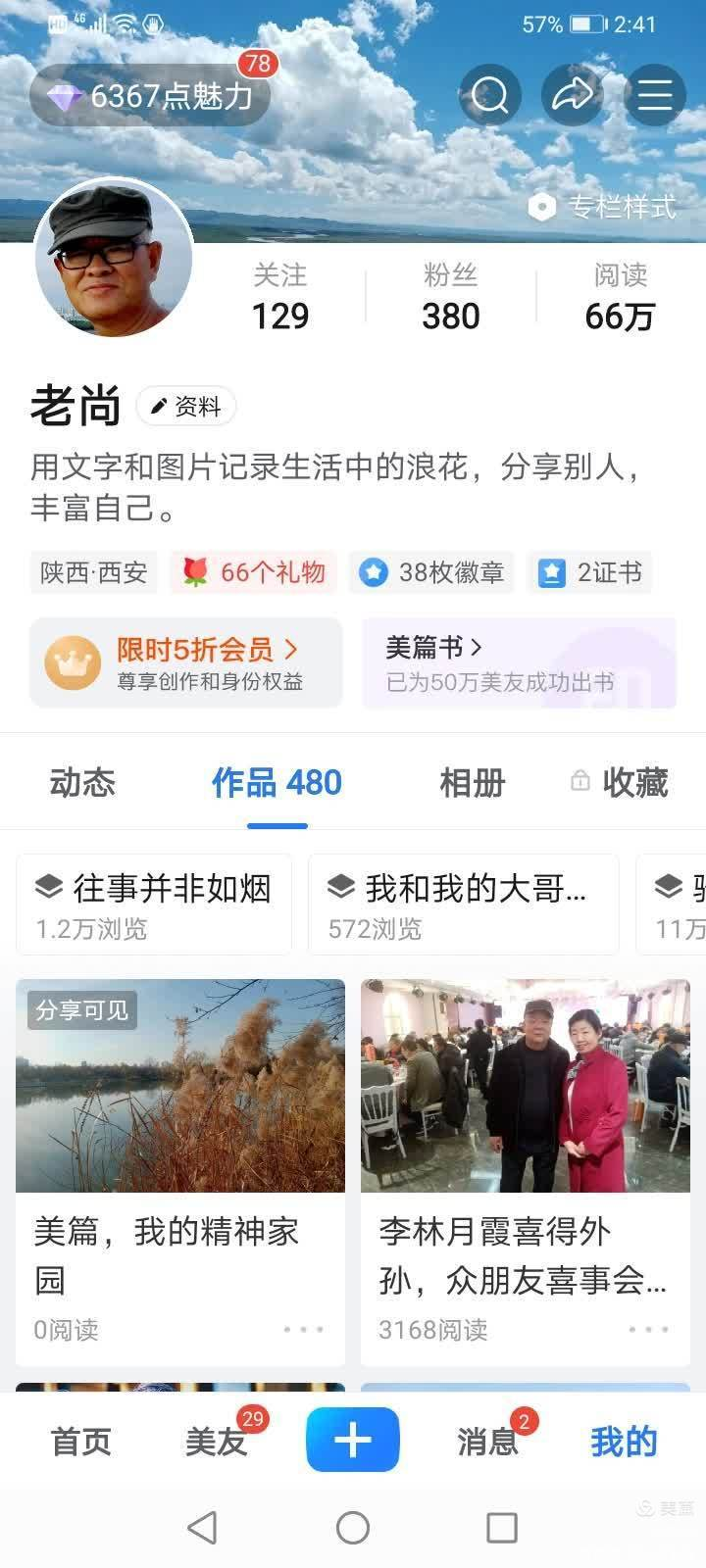Image resolution: width=706 pixels, height=1568 pixels.
Task: Open the search icon in header
Action: [489, 95]
